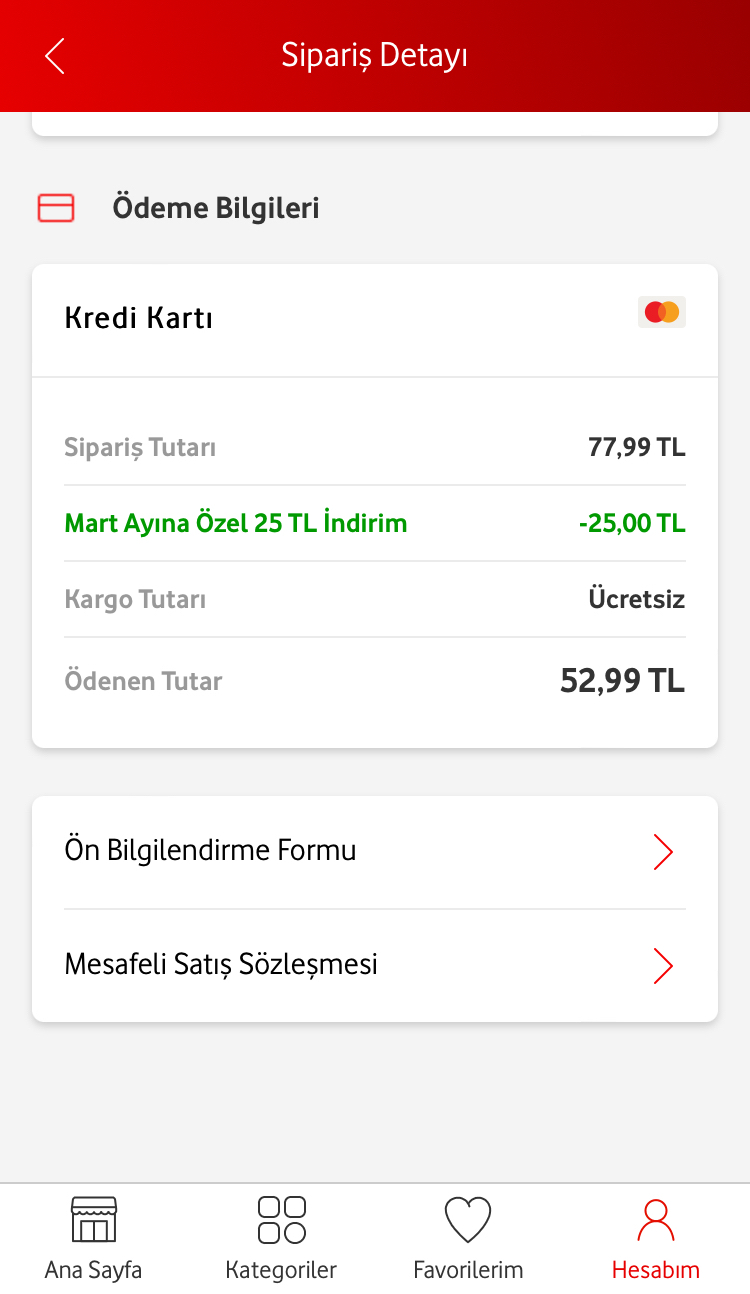
Task: Go back from Sipariş Detayı
Action: point(55,56)
